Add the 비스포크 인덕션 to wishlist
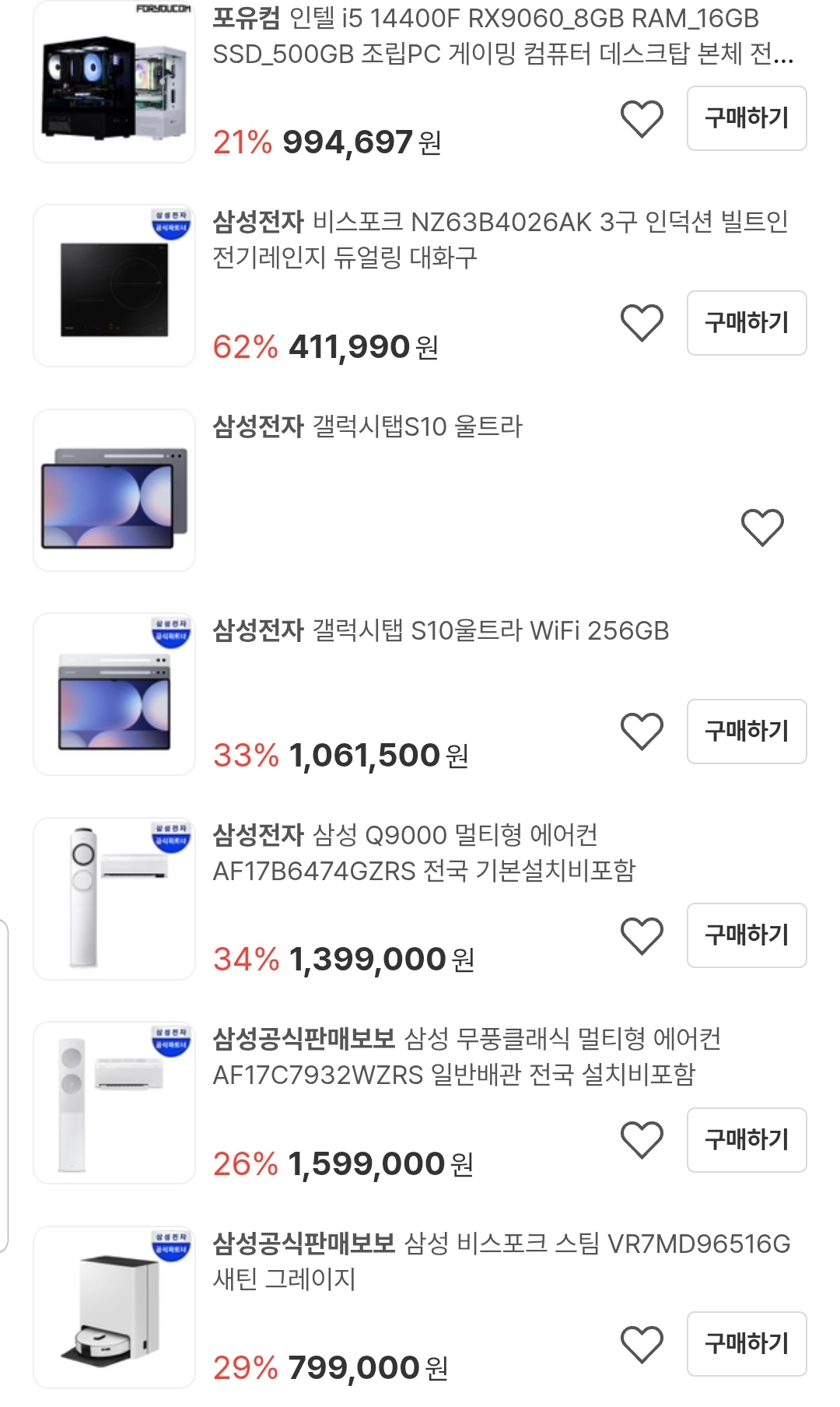The image size is (840, 1407). [642, 323]
